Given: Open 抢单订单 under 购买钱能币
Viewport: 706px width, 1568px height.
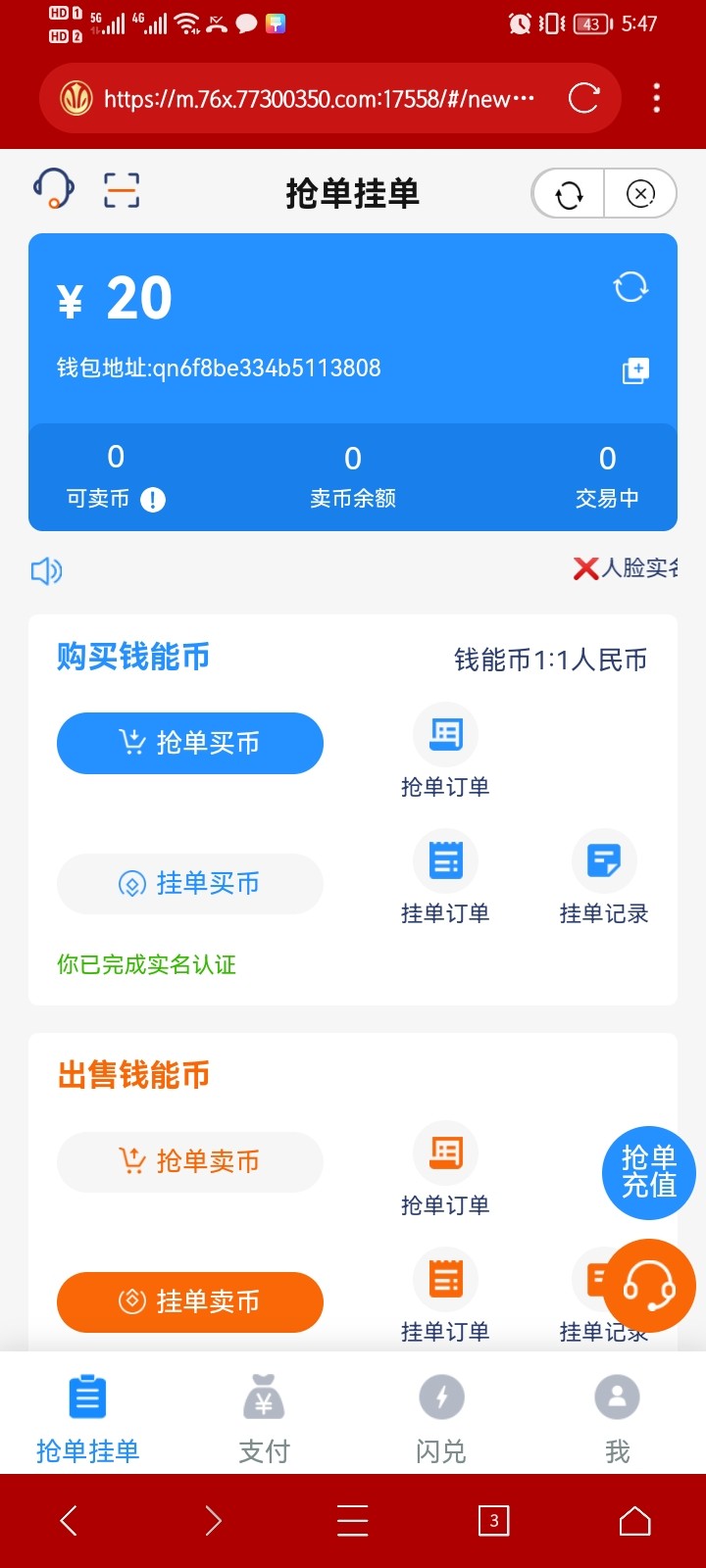Looking at the screenshot, I should (445, 752).
